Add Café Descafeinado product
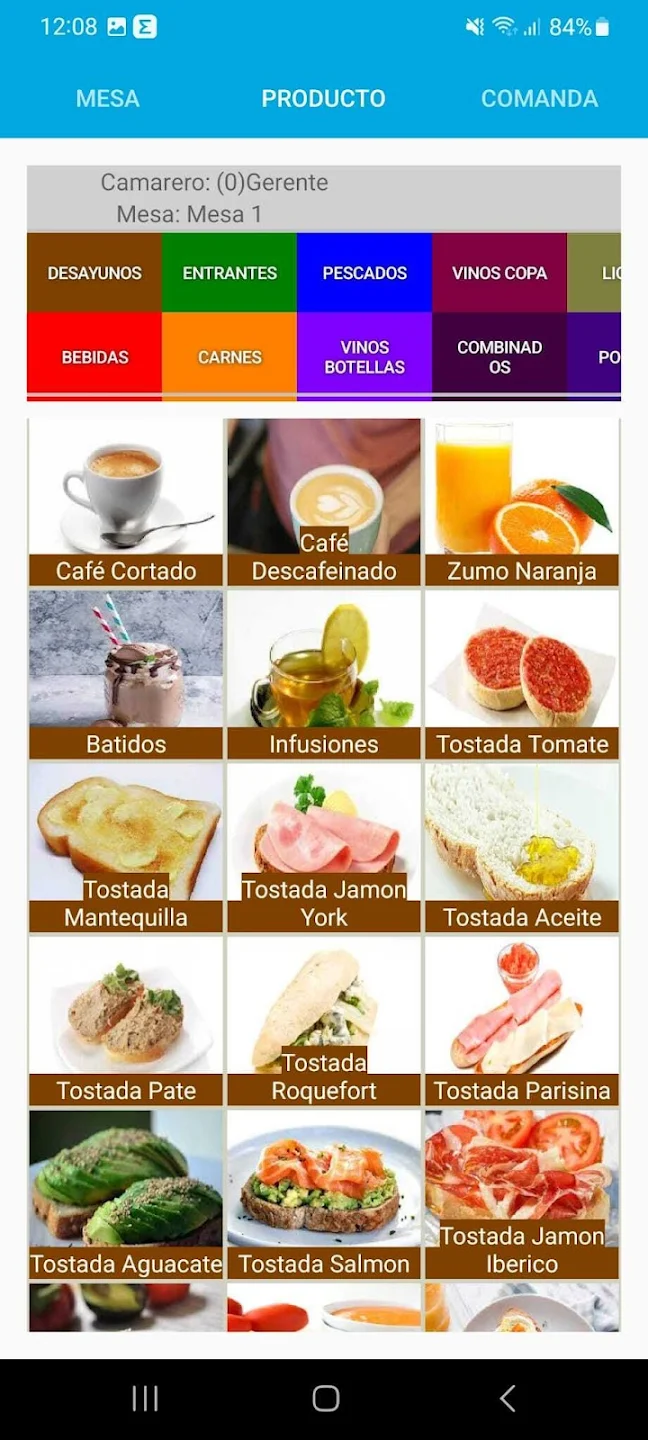 pyautogui.click(x=324, y=502)
